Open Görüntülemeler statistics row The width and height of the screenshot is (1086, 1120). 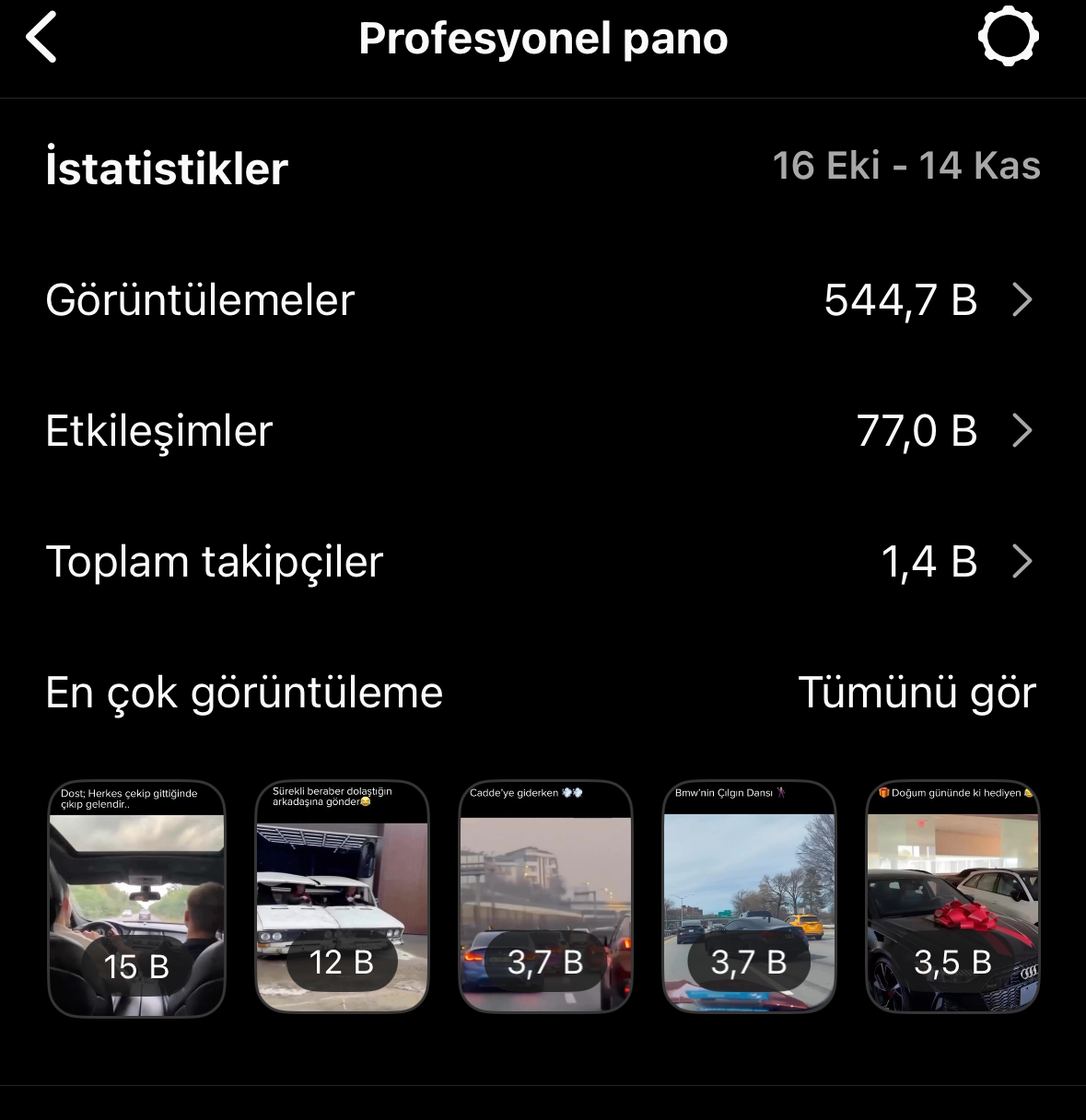click(x=543, y=300)
